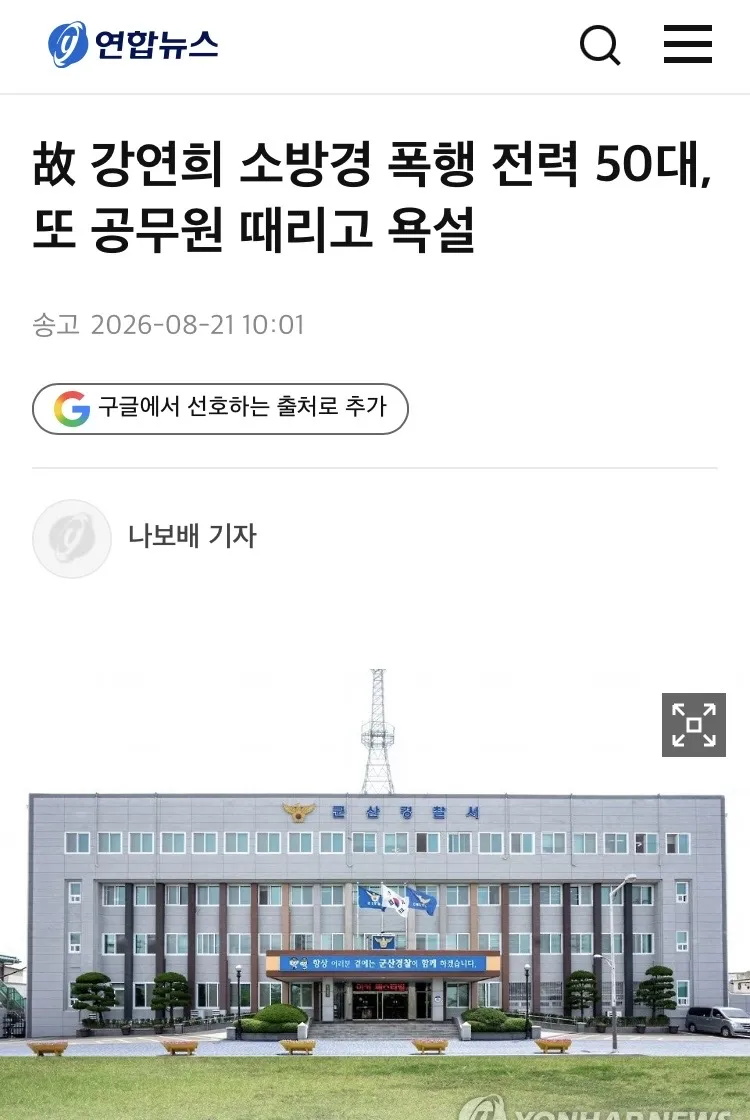Open reporter 나보배 기자 profile
750x1120 pixels.
pyautogui.click(x=191, y=535)
